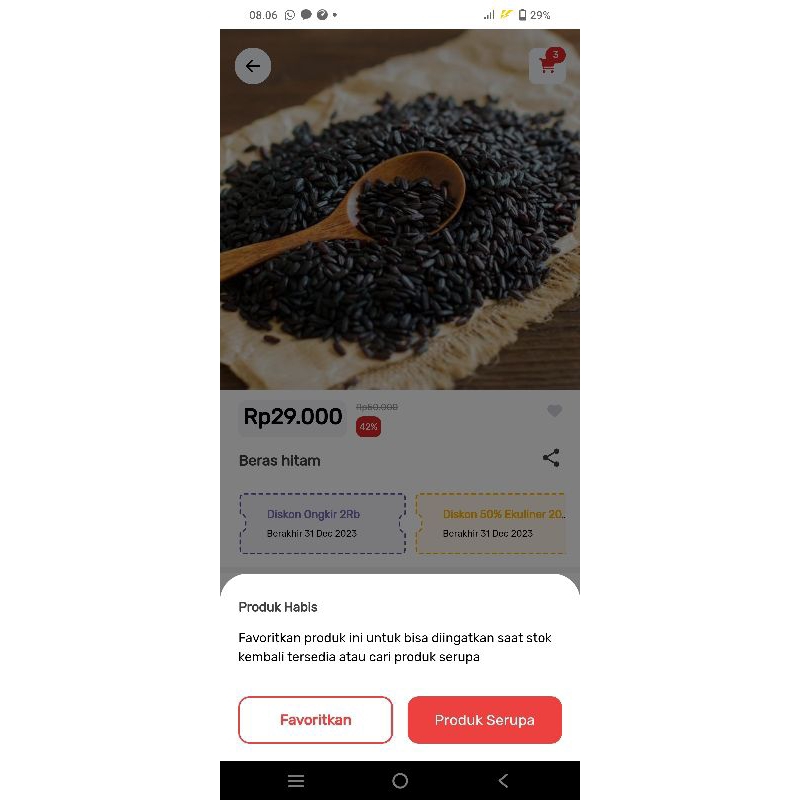Tap the Favoritkan button
The width and height of the screenshot is (800, 800).
point(315,720)
